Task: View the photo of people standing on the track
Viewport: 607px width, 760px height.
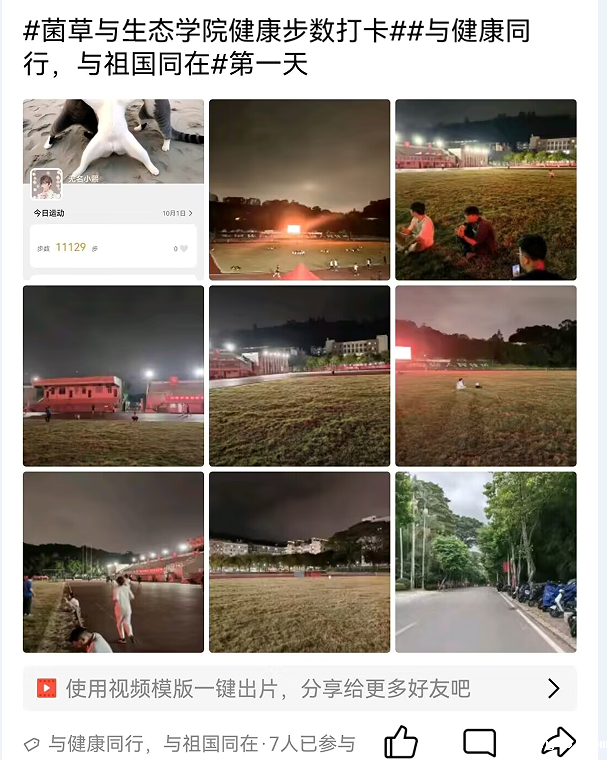Action: [x=113, y=562]
